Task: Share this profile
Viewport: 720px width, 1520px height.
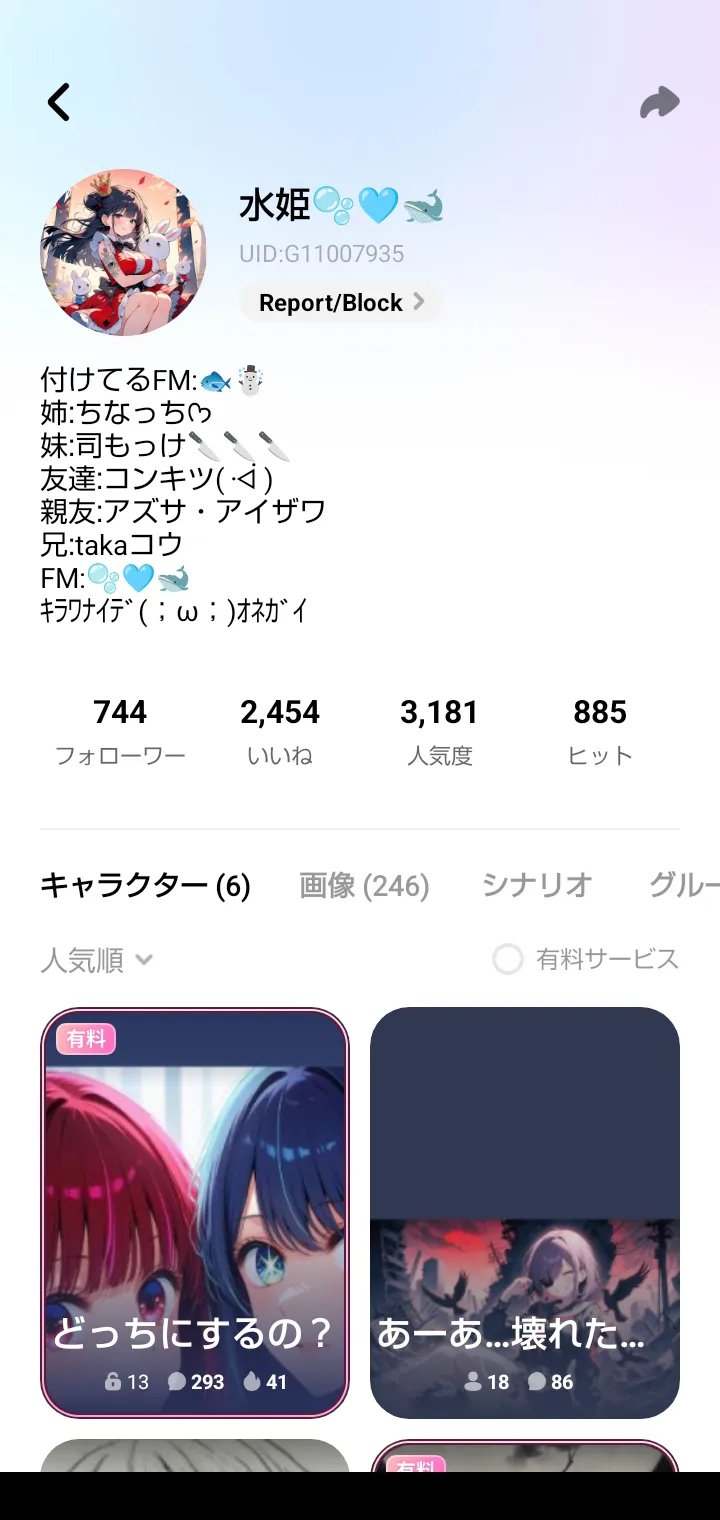Action: click(659, 102)
